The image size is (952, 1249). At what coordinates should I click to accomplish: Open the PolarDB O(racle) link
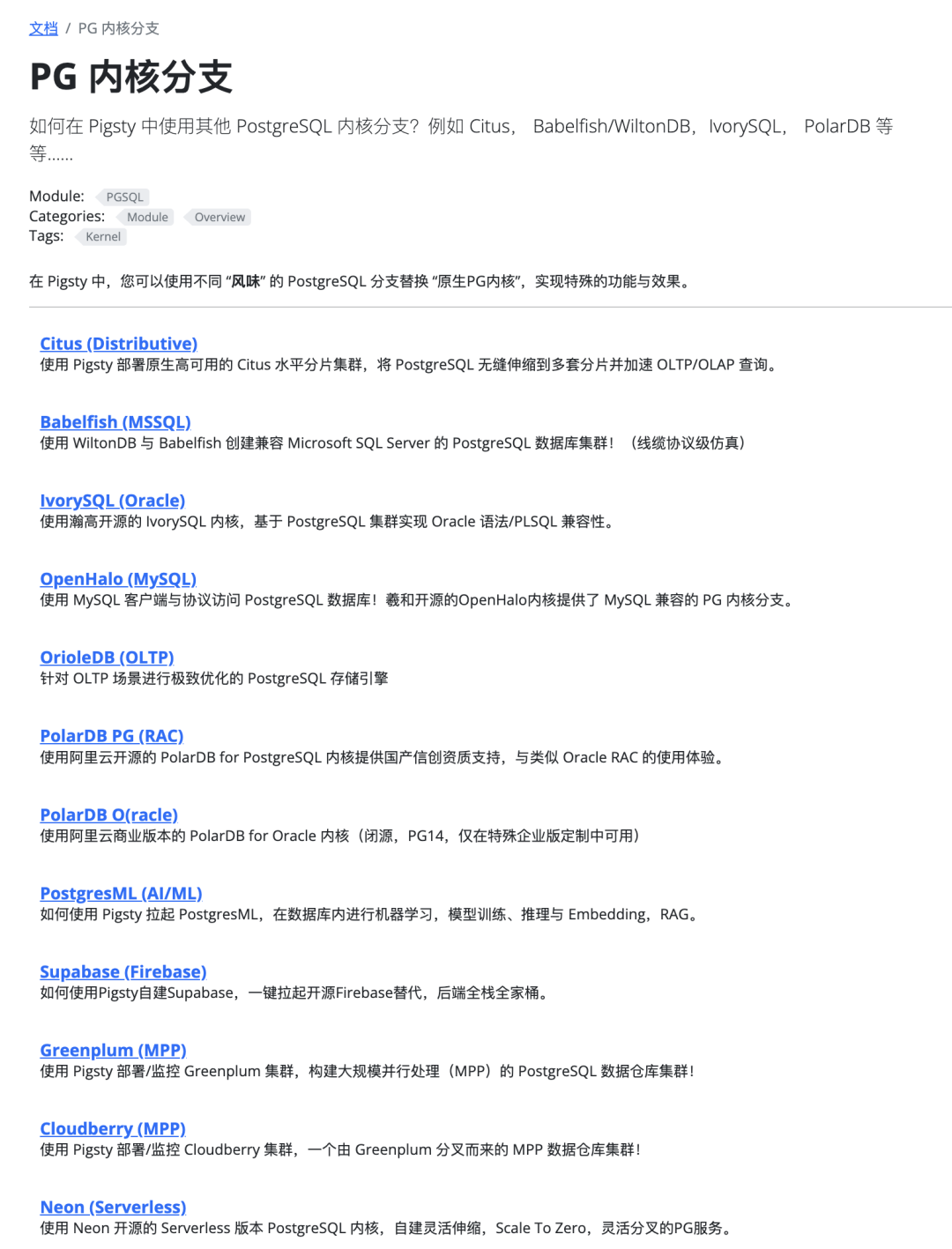tap(108, 815)
